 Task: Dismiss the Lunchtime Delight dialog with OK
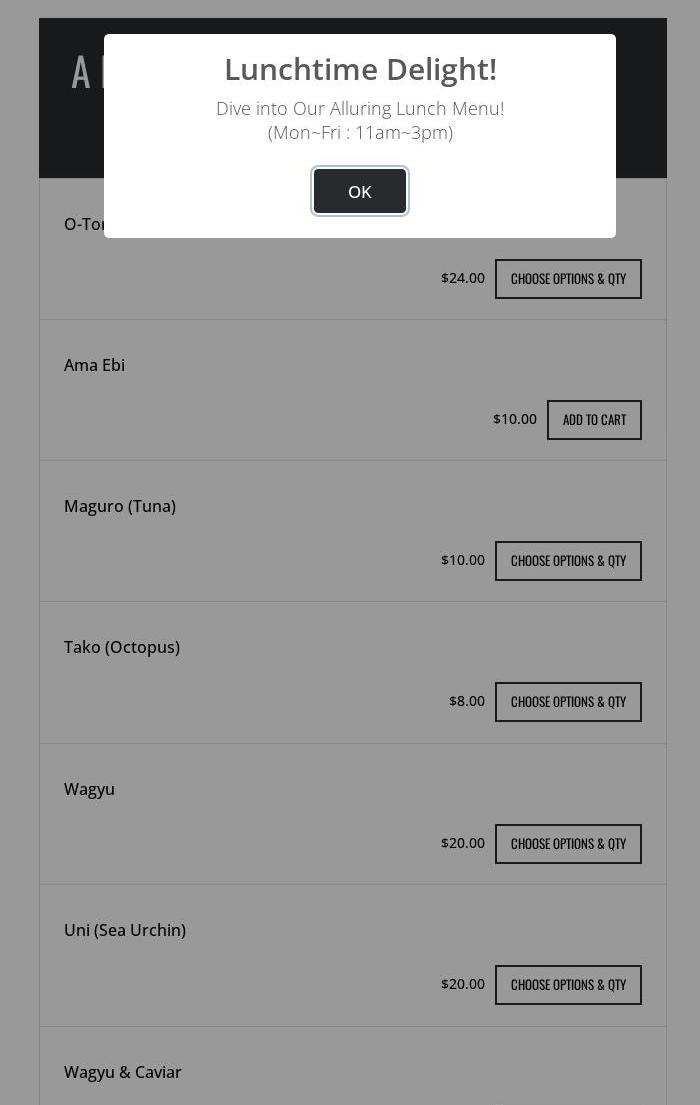point(360,191)
